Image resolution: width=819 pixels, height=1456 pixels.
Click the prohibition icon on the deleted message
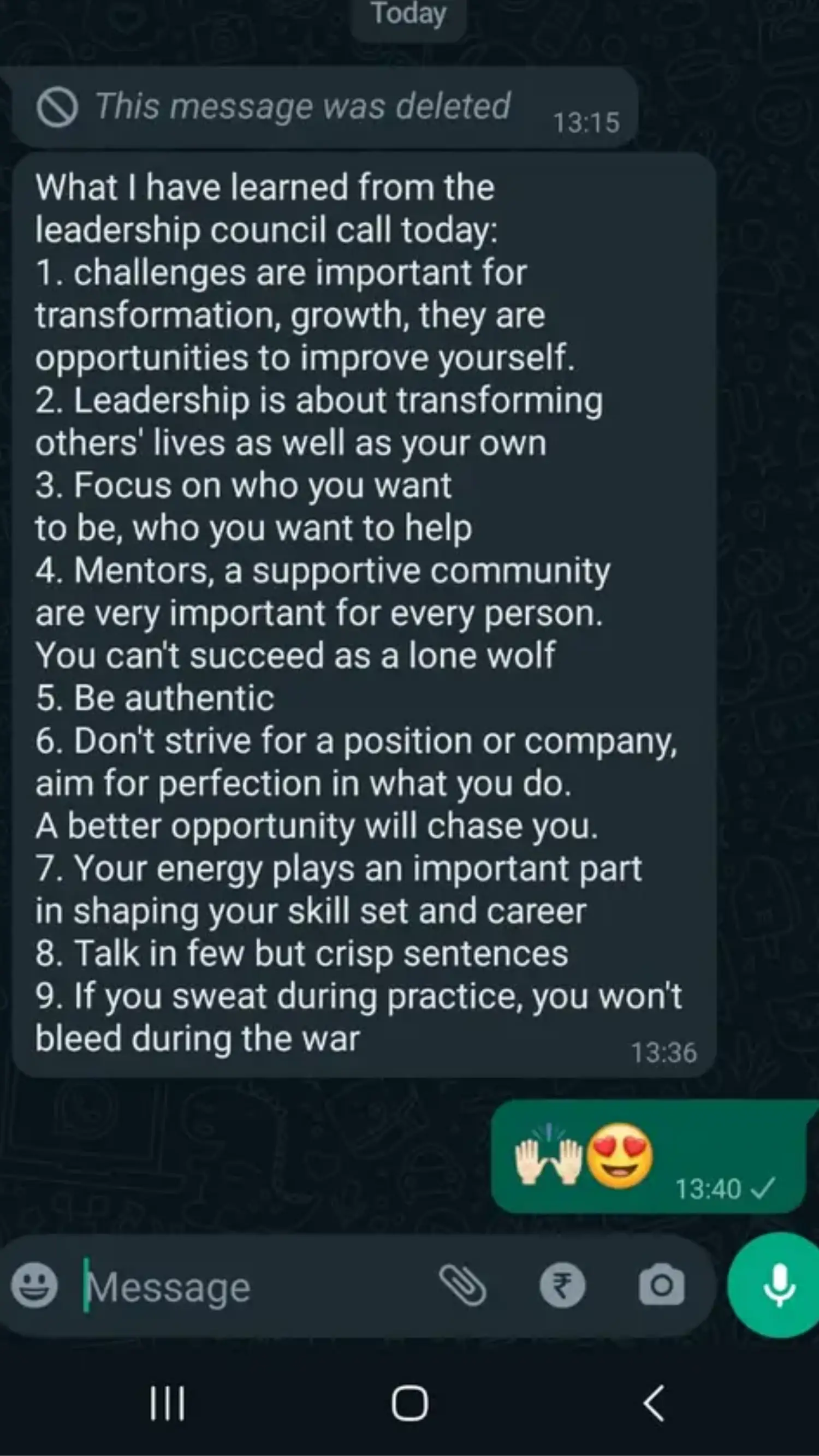tap(58, 107)
